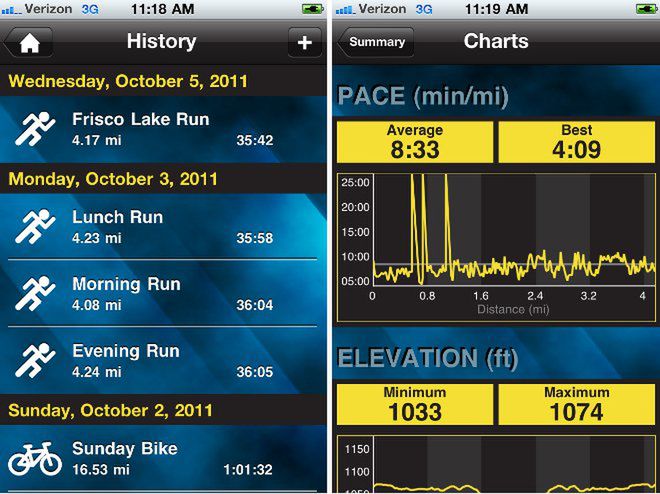View the Morning Run details
Image resolution: width=660 pixels, height=494 pixels.
164,293
